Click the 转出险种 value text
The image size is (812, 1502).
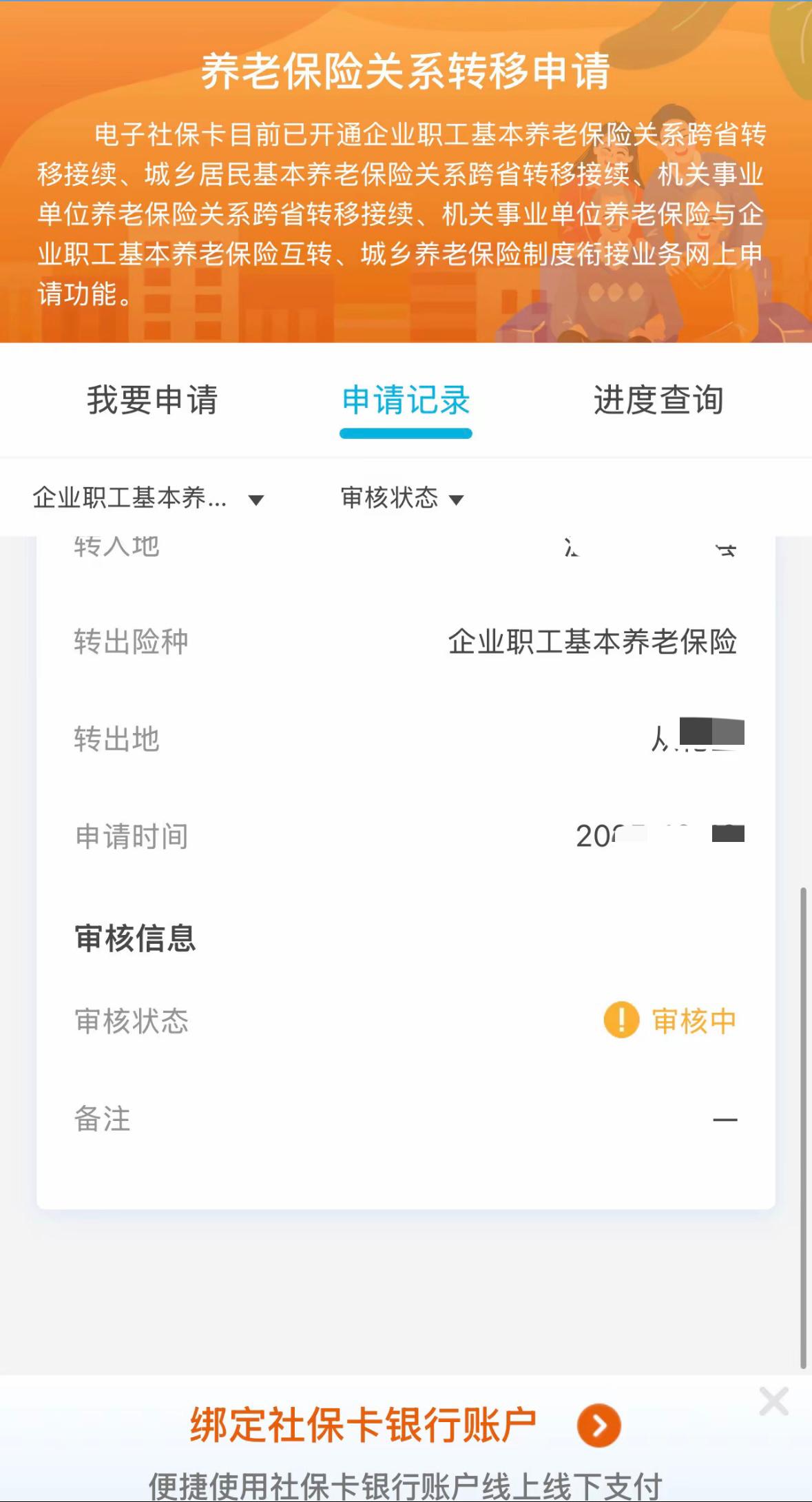(x=594, y=643)
